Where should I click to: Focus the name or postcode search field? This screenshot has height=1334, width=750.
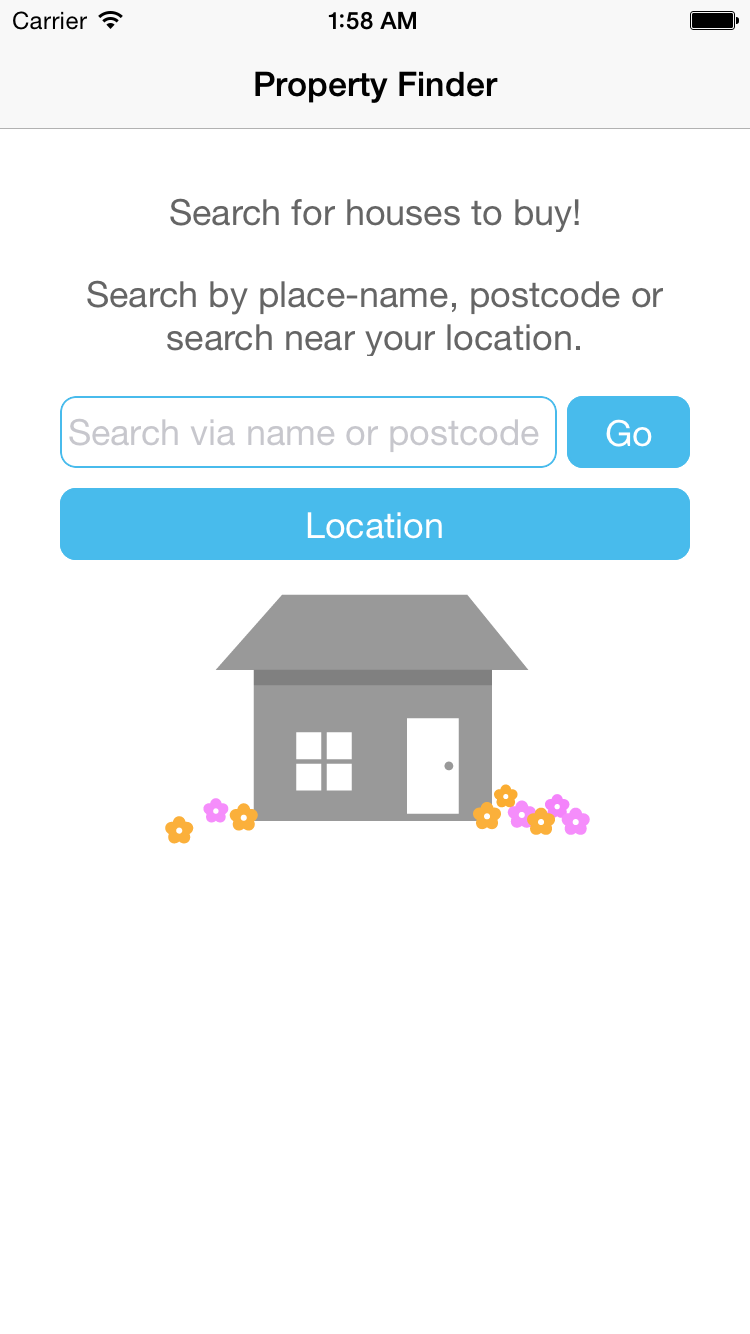coord(308,432)
